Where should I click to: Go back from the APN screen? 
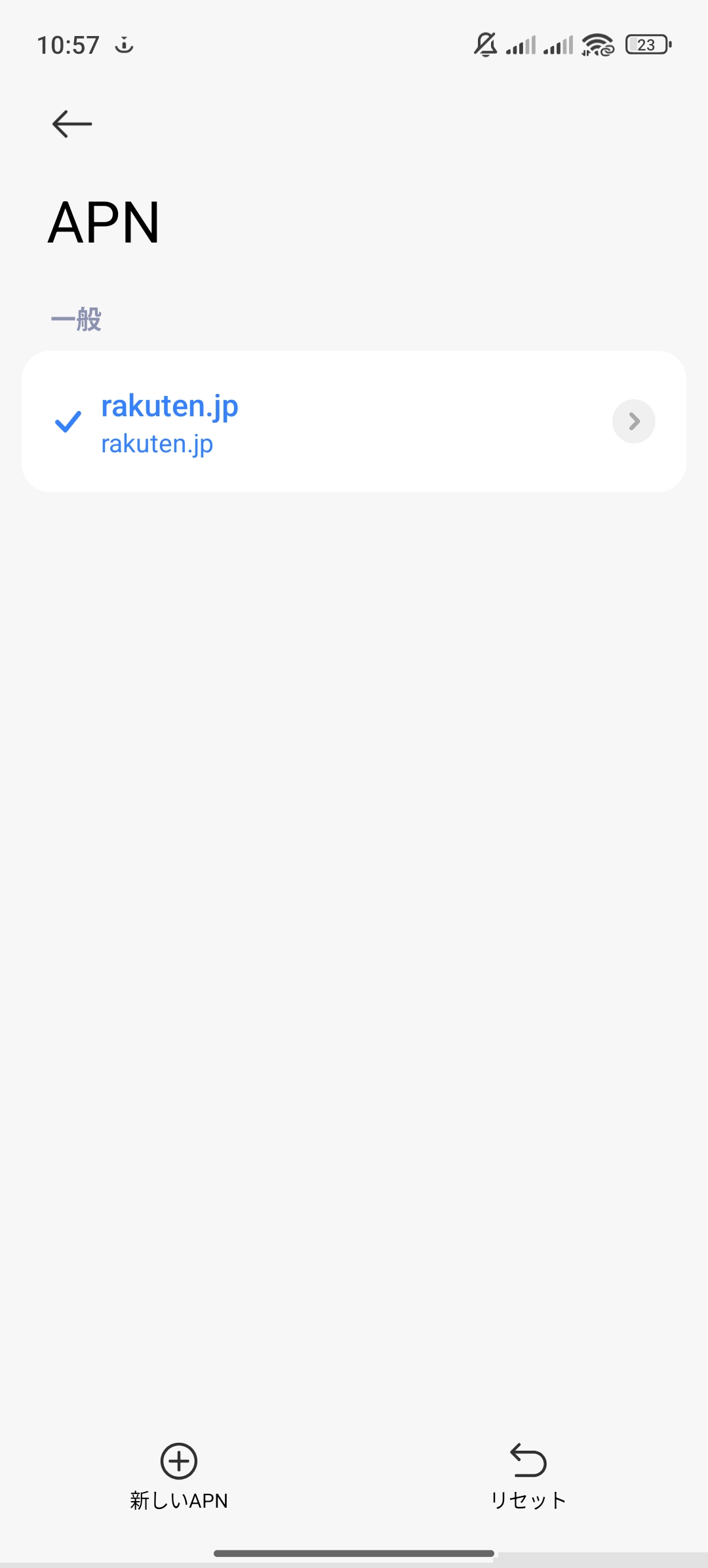72,124
